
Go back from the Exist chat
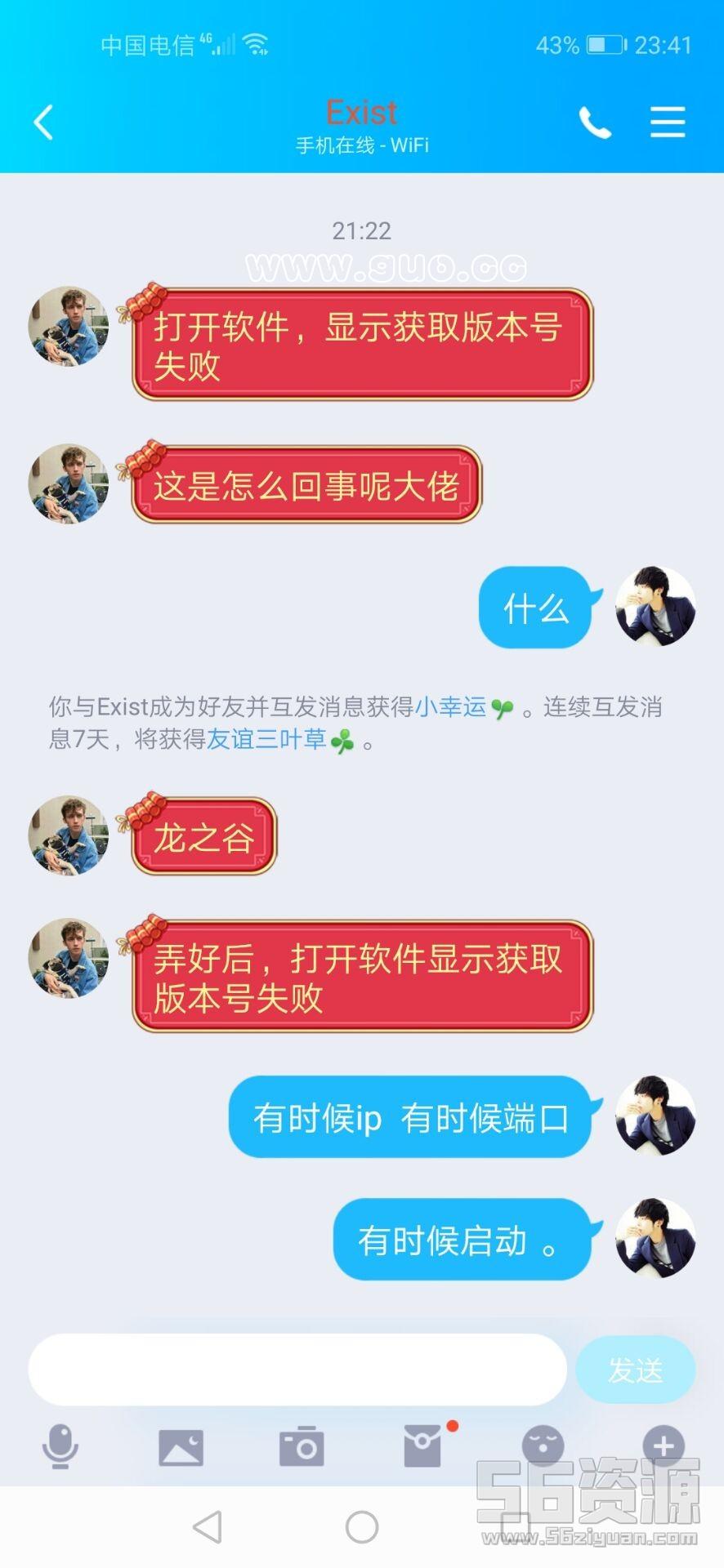[x=44, y=123]
